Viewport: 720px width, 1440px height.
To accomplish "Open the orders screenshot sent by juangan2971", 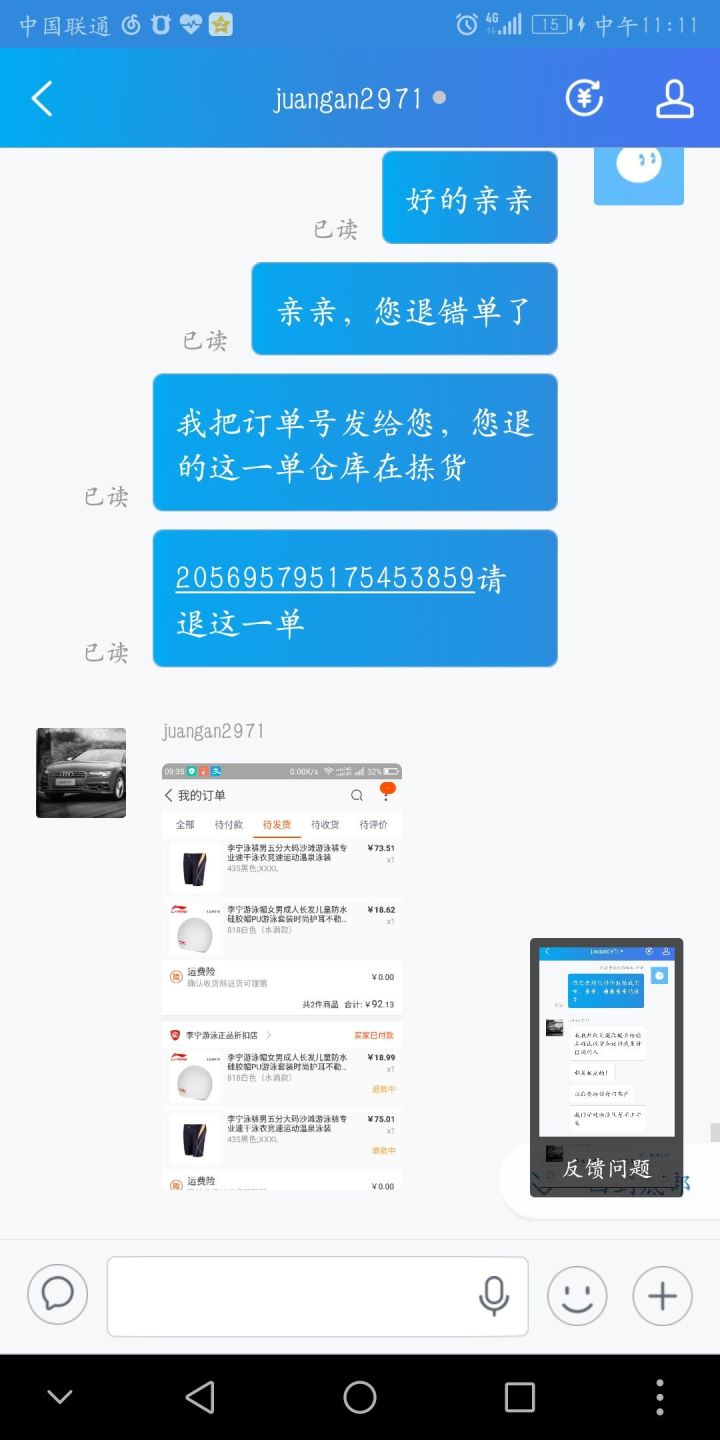I will [281, 977].
